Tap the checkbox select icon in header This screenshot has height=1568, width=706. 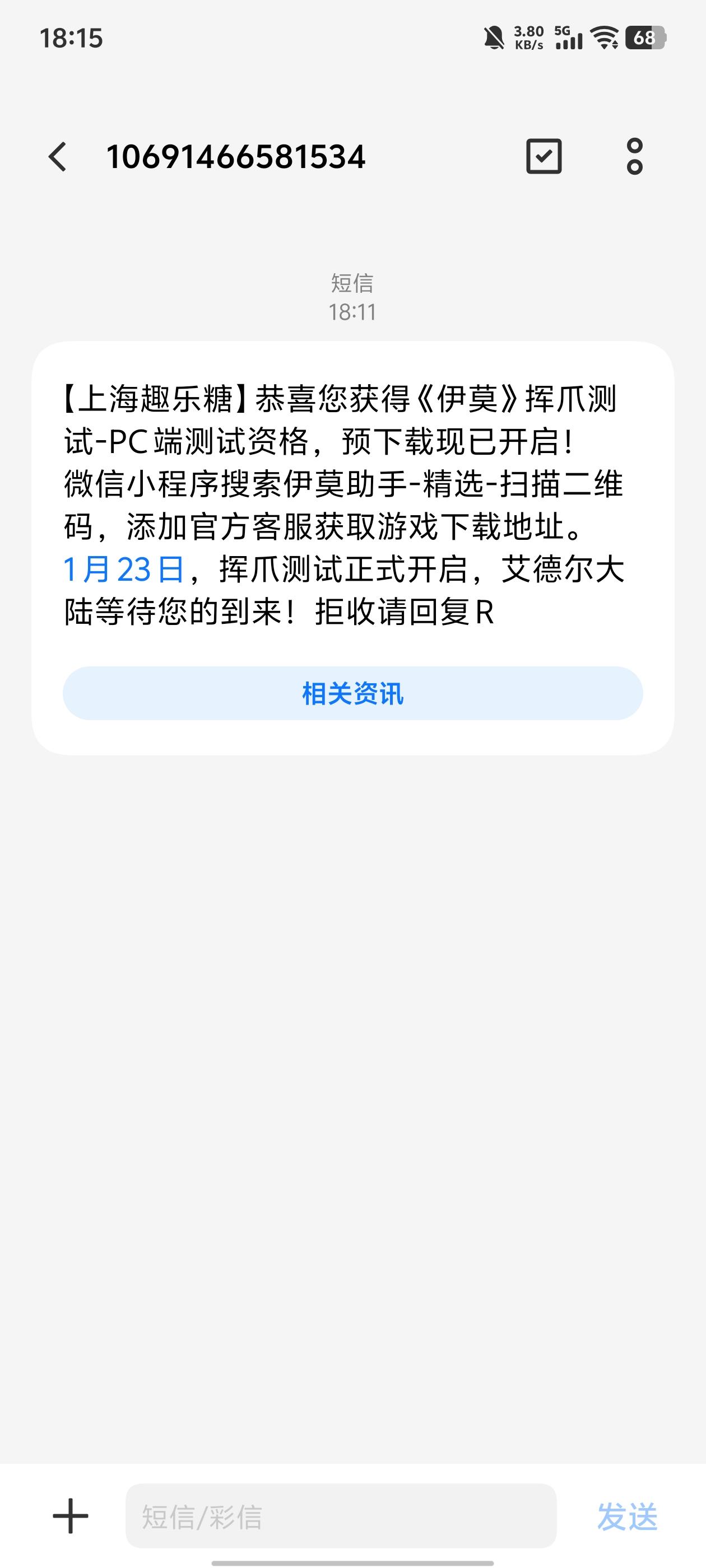(544, 157)
